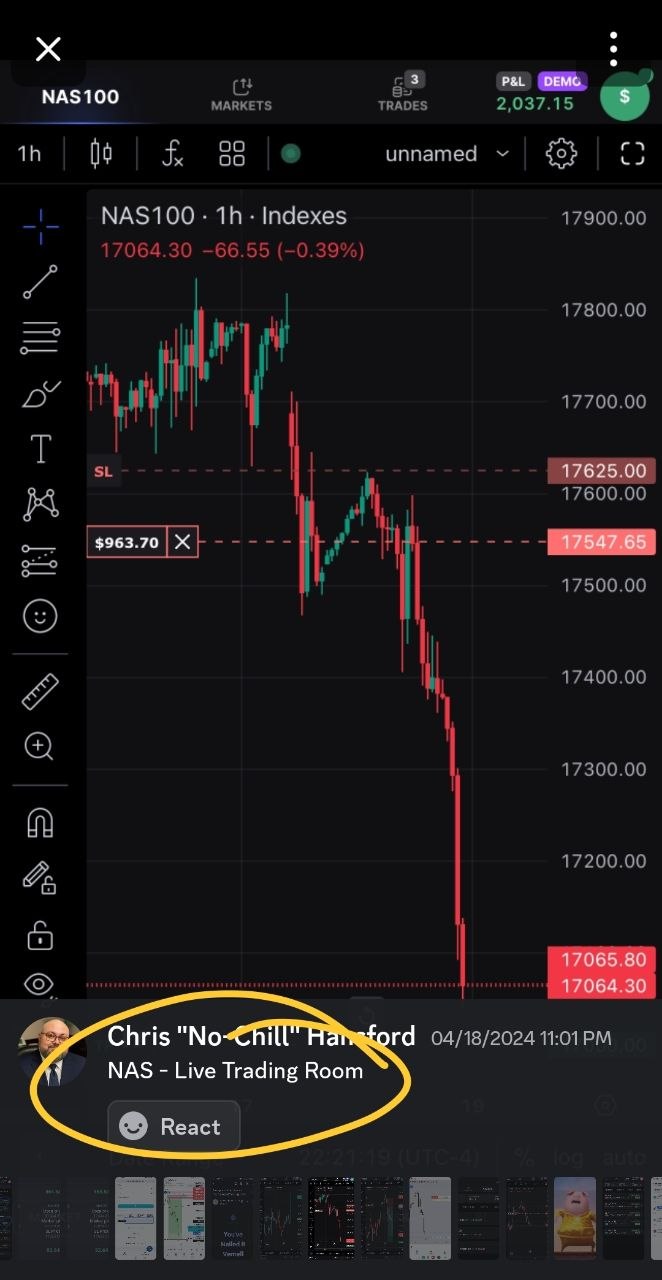Close the image viewer
The height and width of the screenshot is (1280, 662).
48,48
